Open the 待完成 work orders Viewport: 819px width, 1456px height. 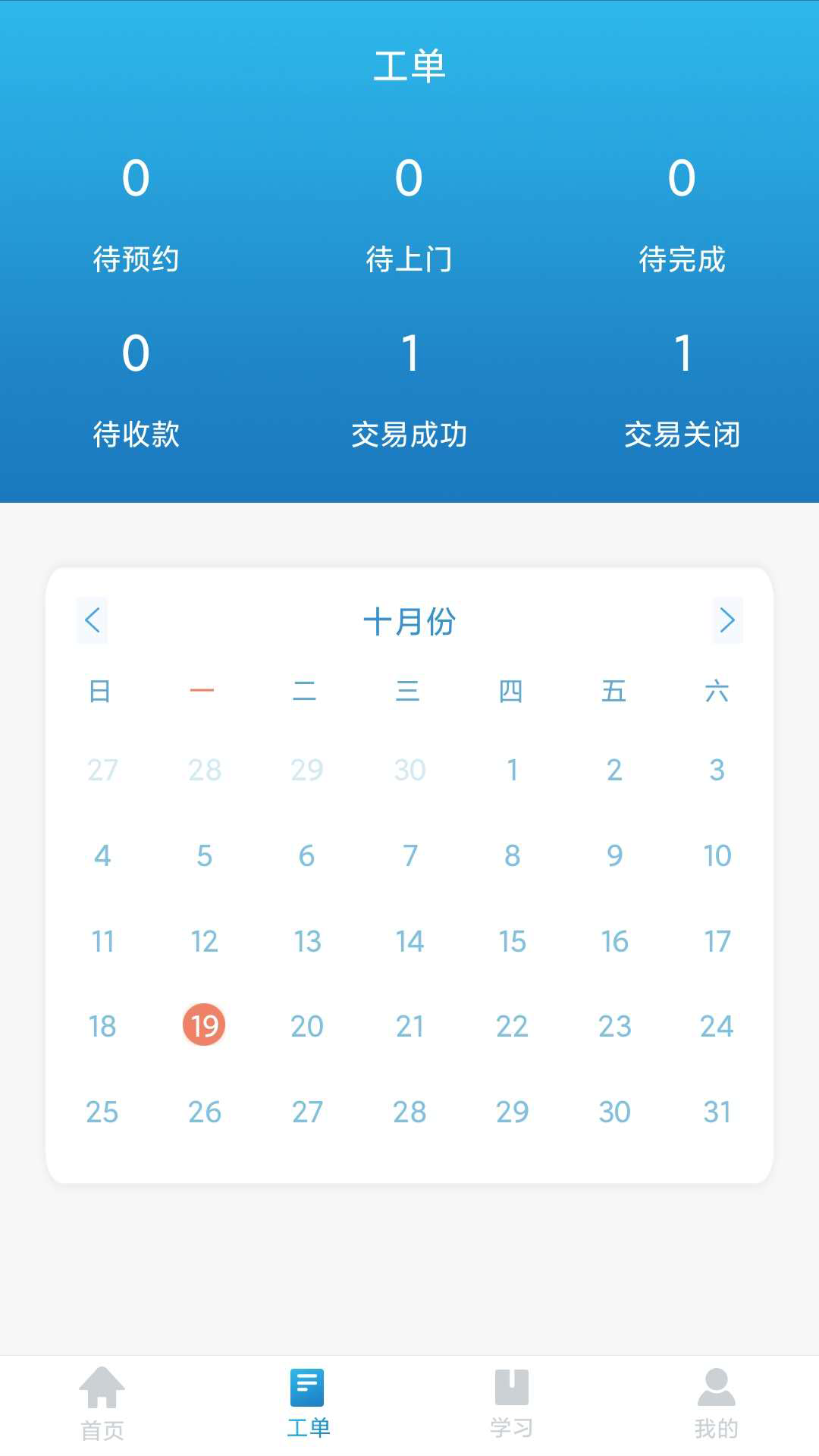click(x=682, y=215)
